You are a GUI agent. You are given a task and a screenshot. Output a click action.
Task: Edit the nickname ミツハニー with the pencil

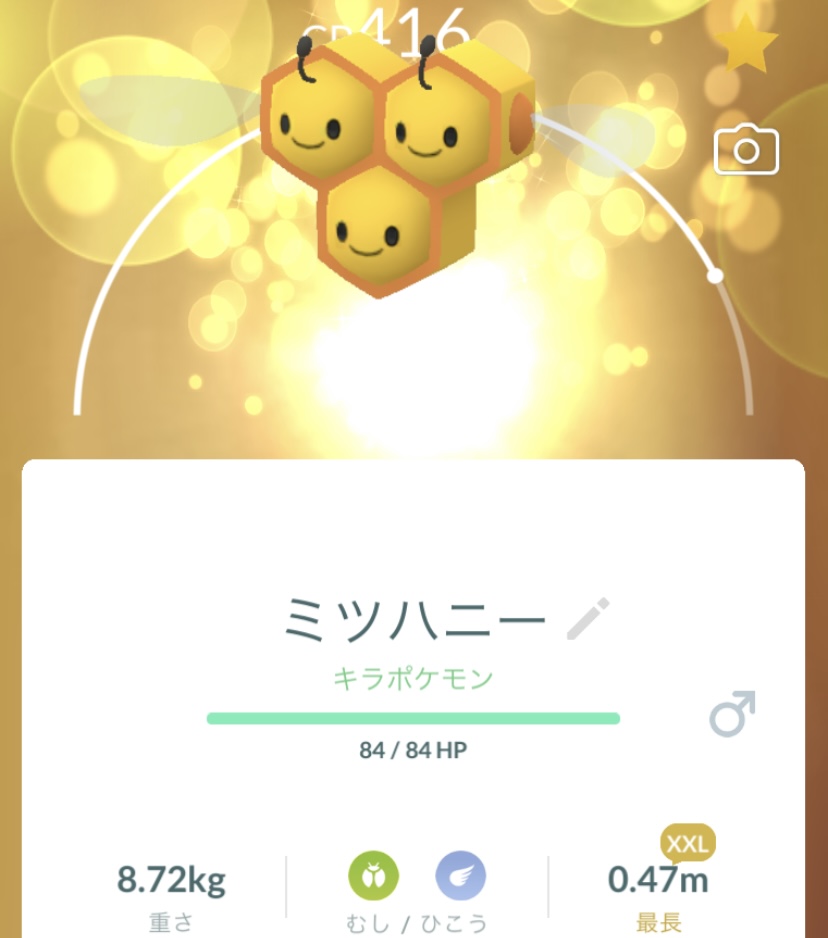tap(588, 619)
